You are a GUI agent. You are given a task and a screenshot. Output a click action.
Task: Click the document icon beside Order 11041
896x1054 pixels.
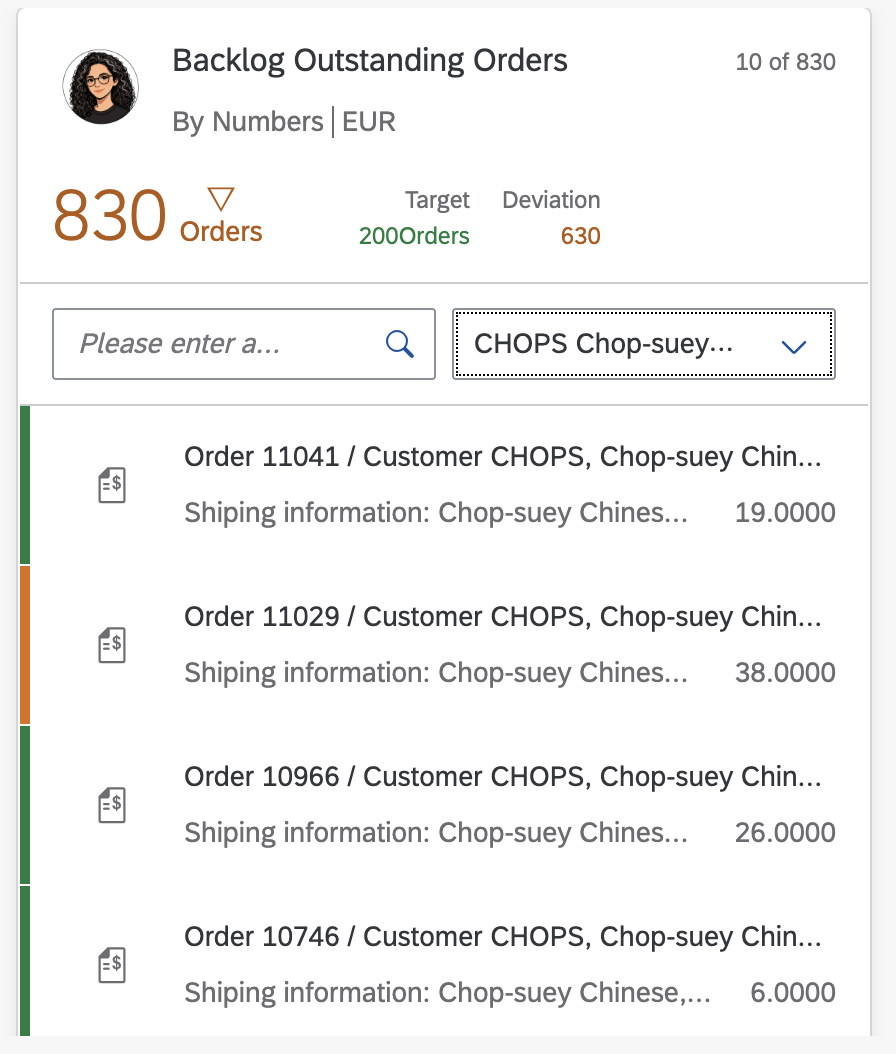111,484
